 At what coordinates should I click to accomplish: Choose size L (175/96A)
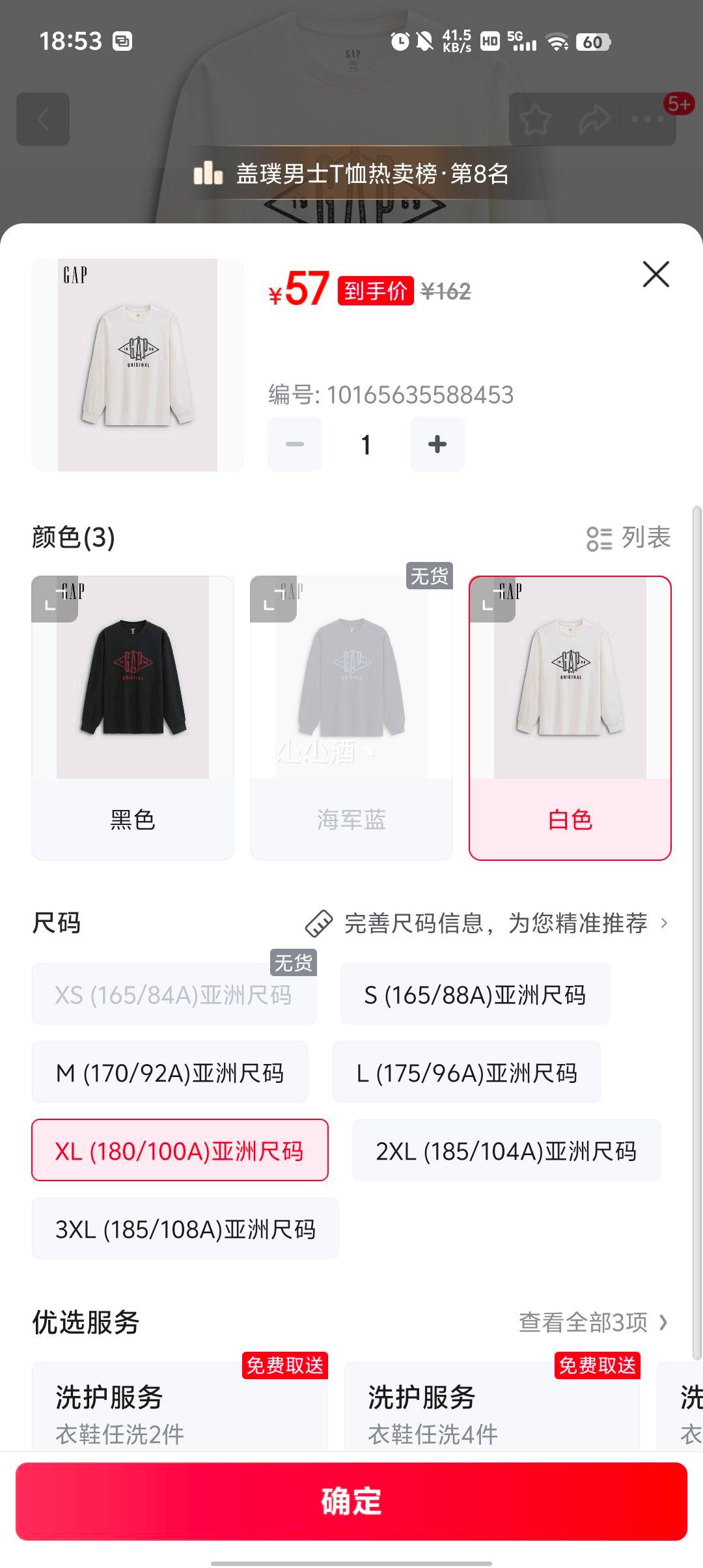click(467, 1072)
